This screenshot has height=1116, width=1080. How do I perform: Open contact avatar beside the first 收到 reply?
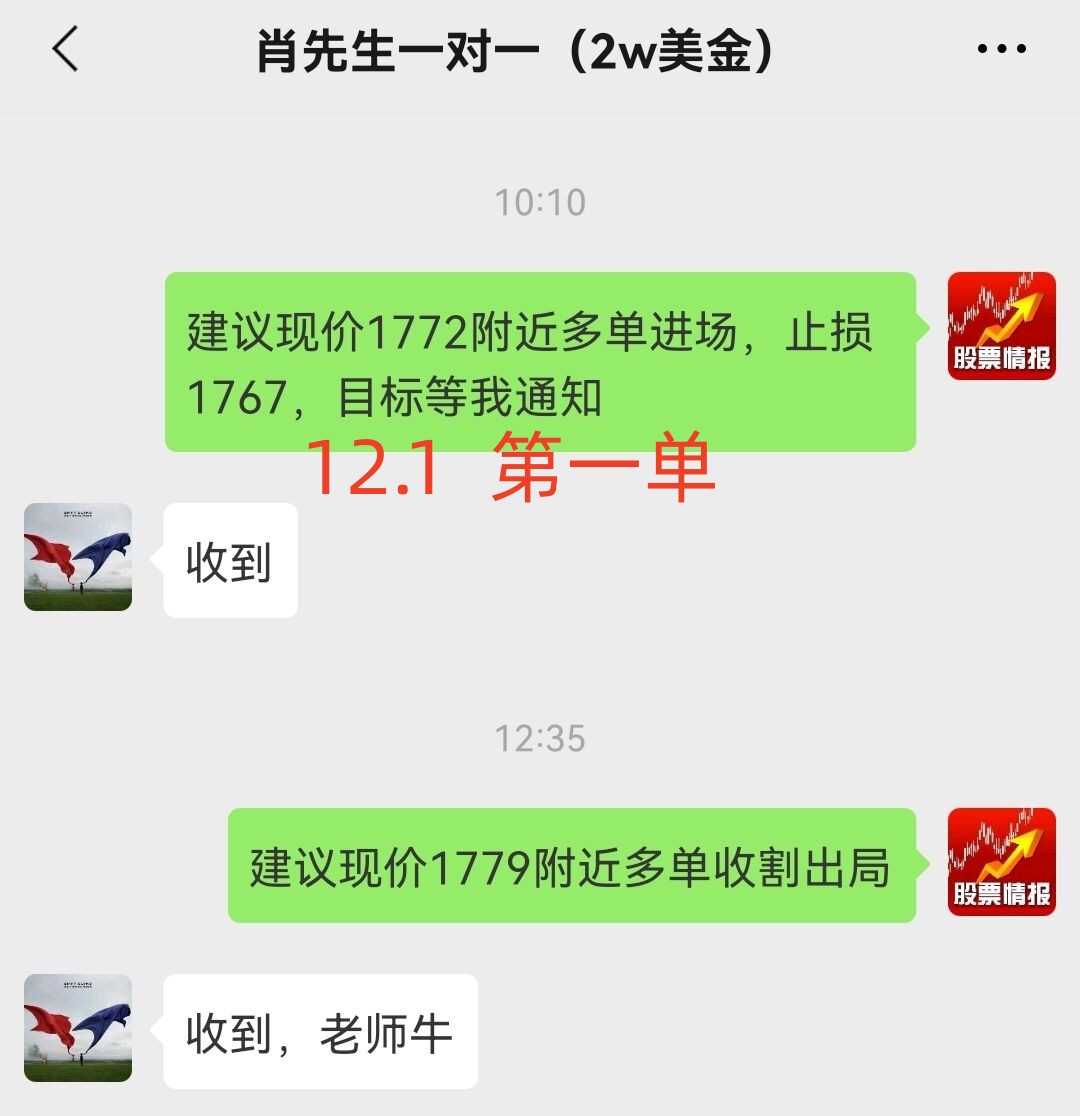point(78,557)
